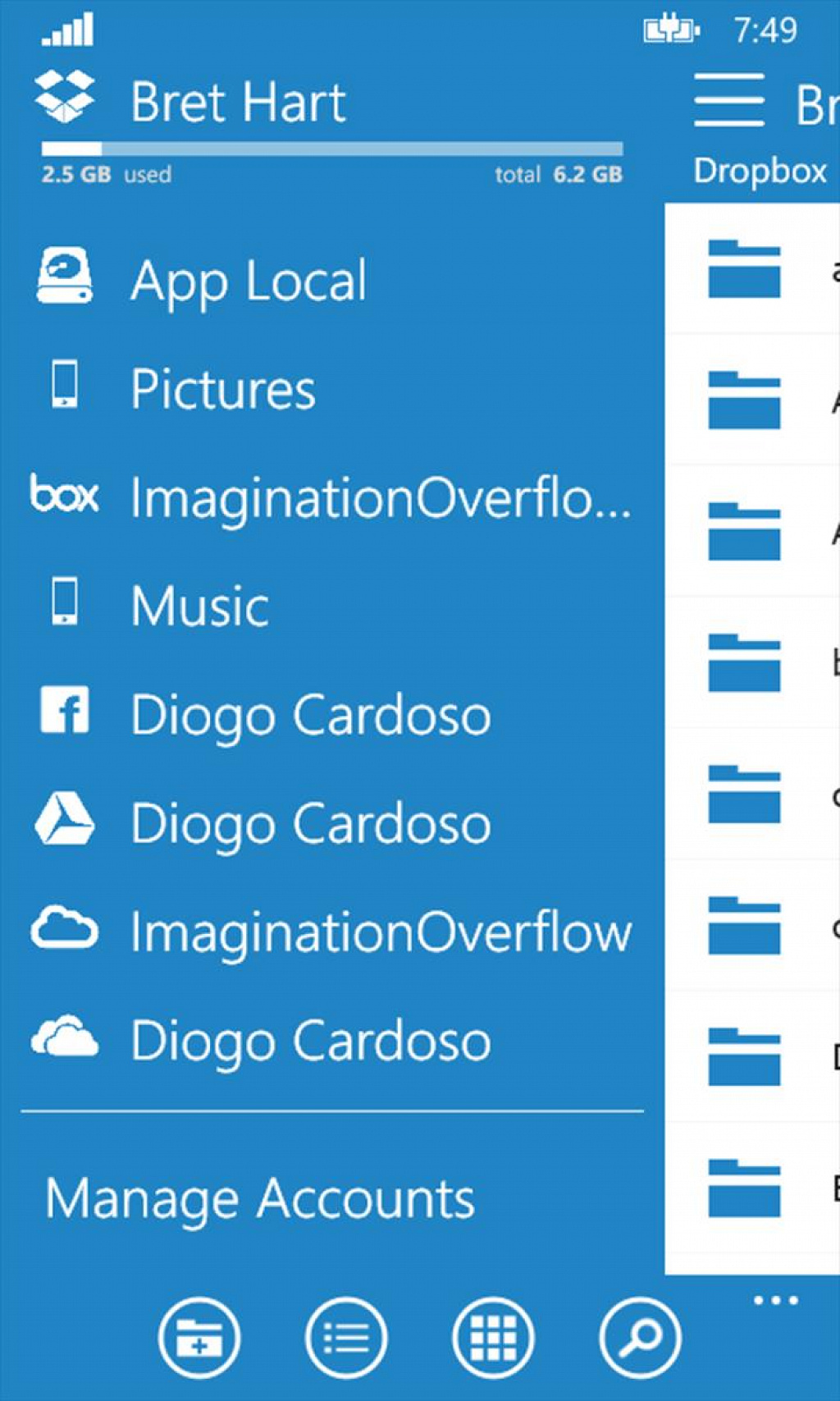
Task: Create a new folder
Action: point(199,1338)
